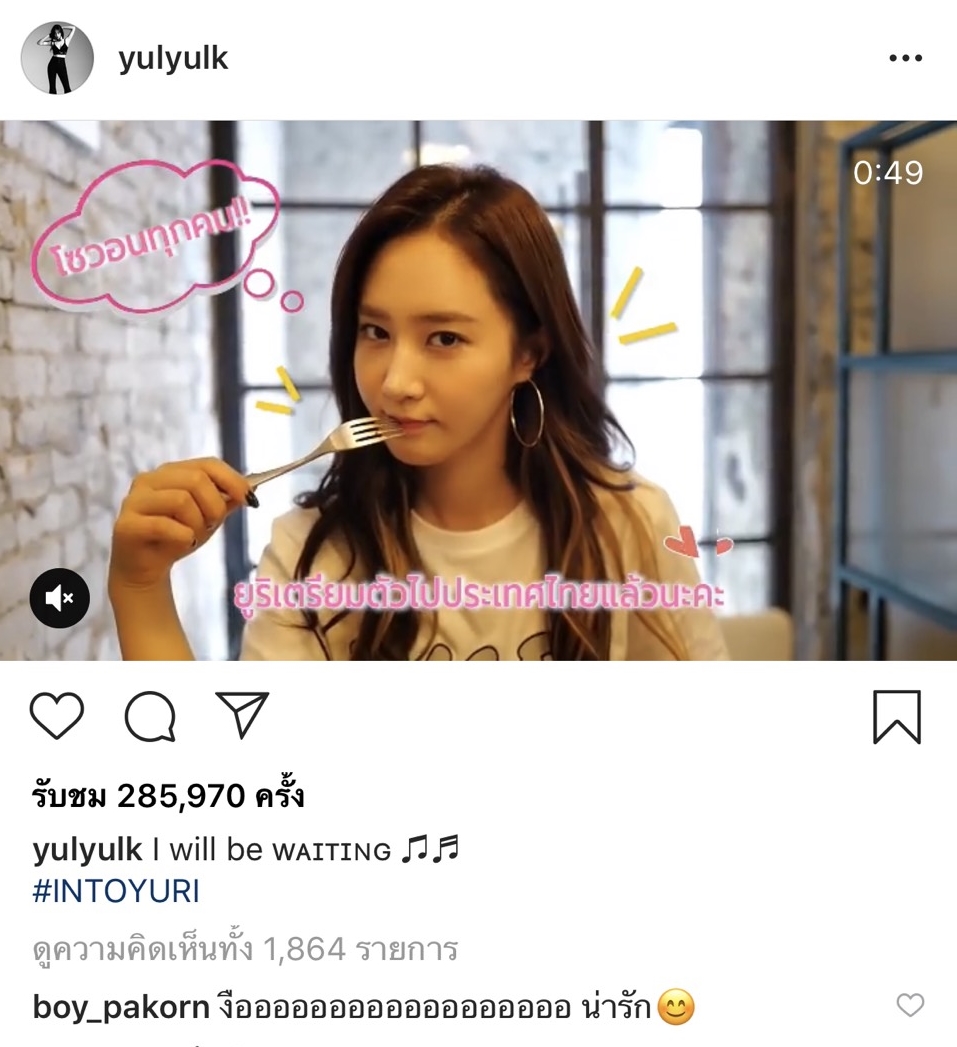The width and height of the screenshot is (957, 1047).
Task: Open boy_pakorn's profile from the comment
Action: [x=119, y=1007]
